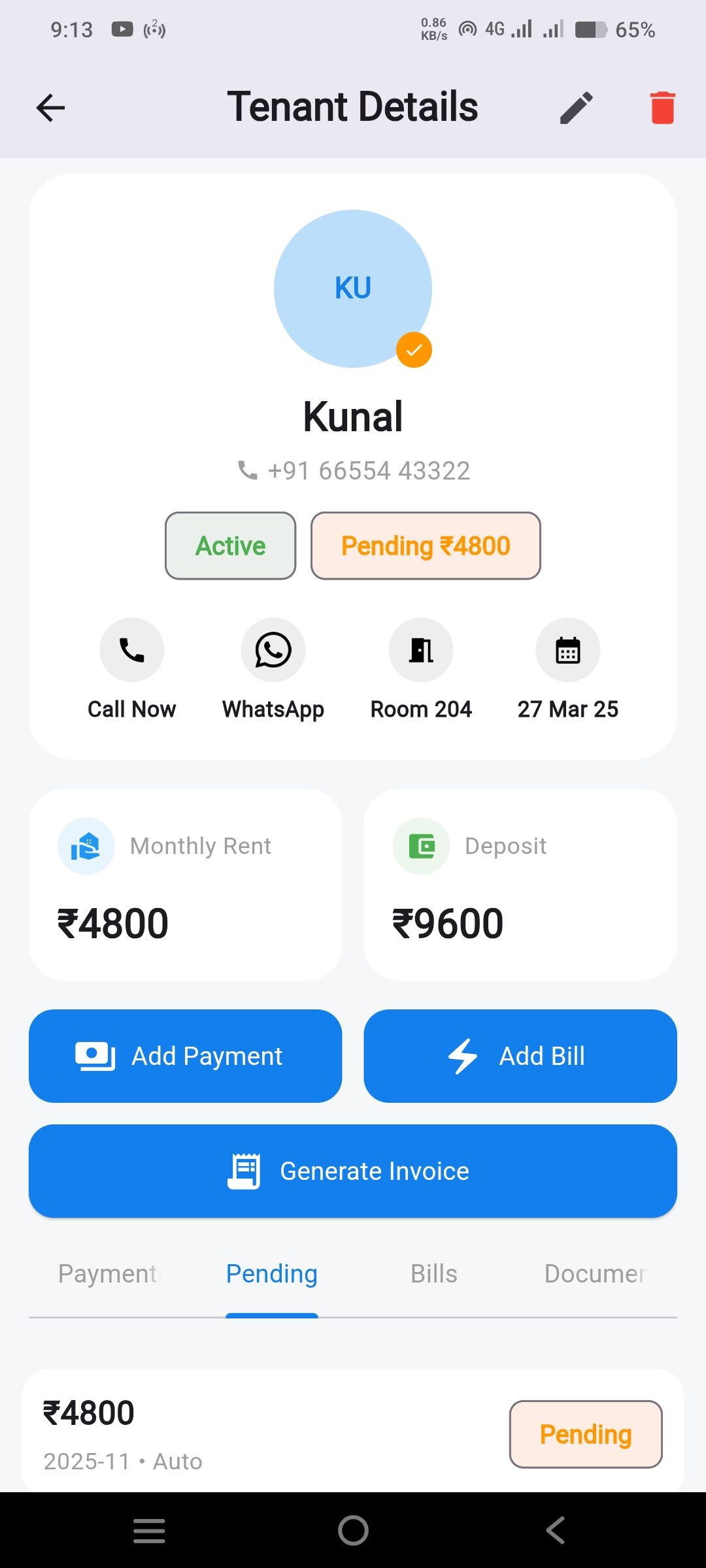The image size is (706, 1568).
Task: Open recent apps from navigation bar
Action: tap(149, 1530)
